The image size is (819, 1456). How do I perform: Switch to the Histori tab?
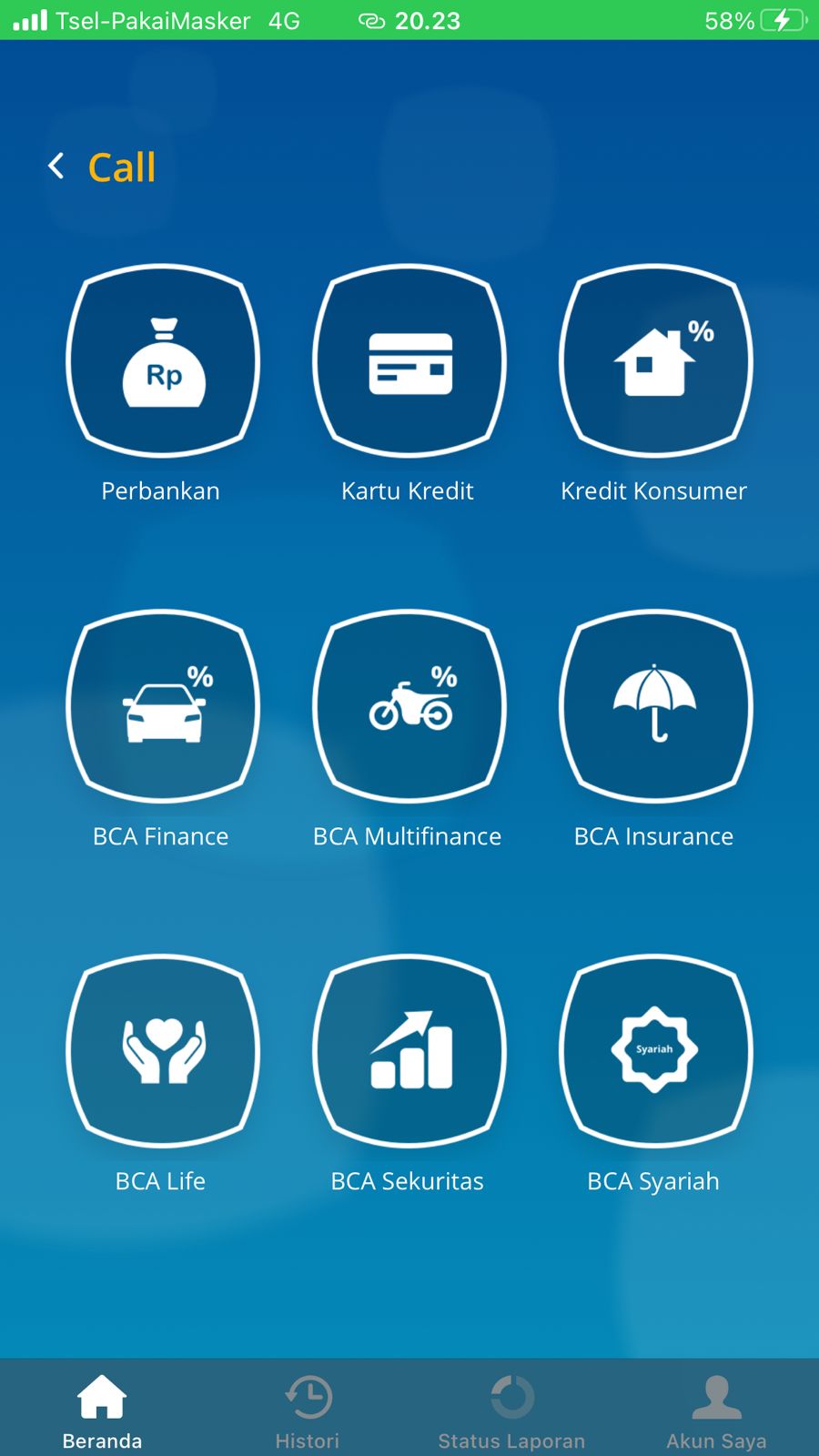tap(308, 1410)
